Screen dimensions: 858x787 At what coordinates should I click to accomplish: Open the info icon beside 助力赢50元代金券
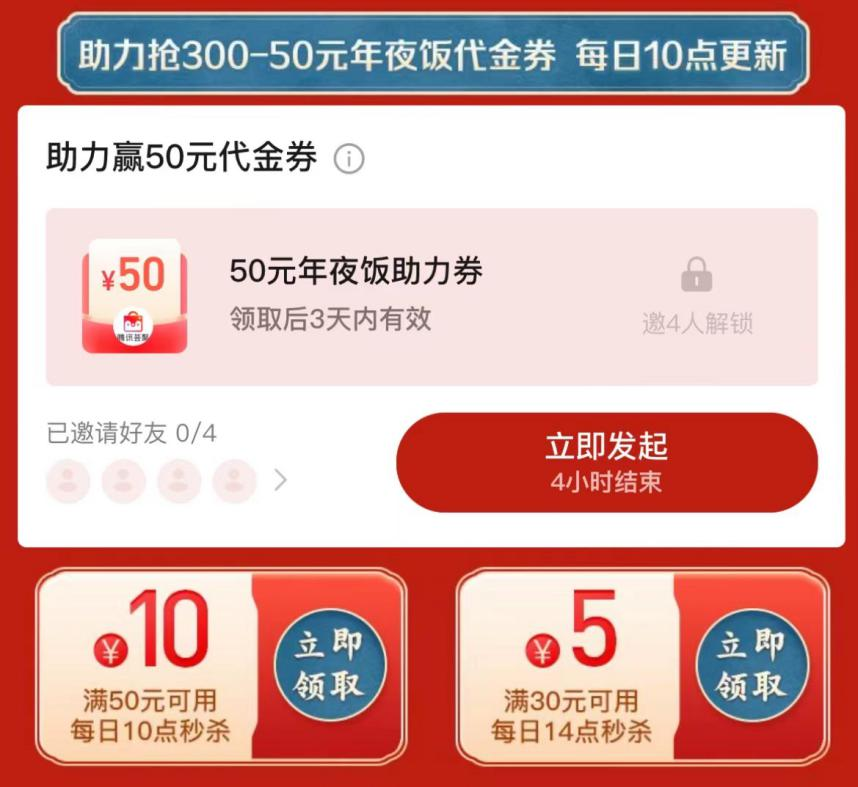coord(349,159)
